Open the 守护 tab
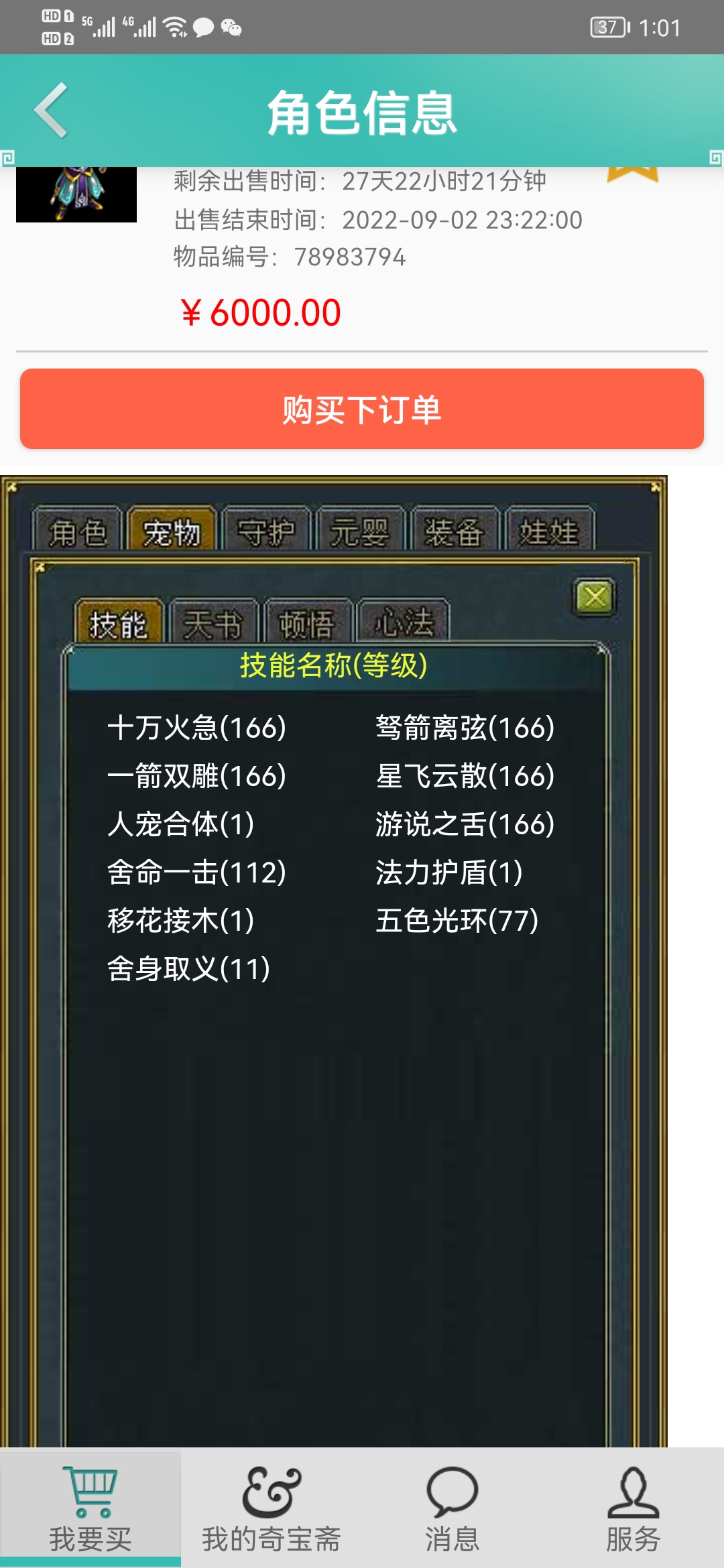 coord(266,532)
